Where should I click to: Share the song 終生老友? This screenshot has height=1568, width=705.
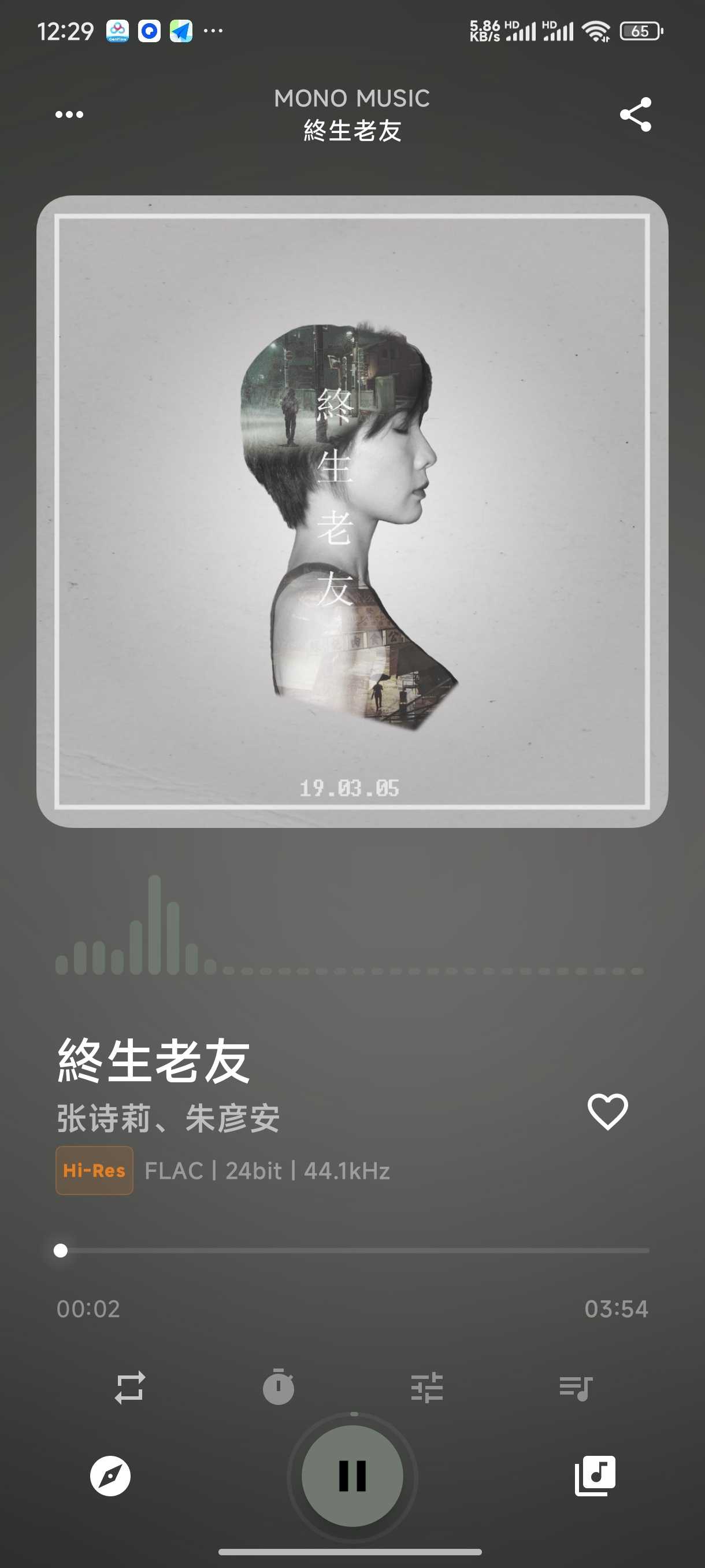coord(636,114)
